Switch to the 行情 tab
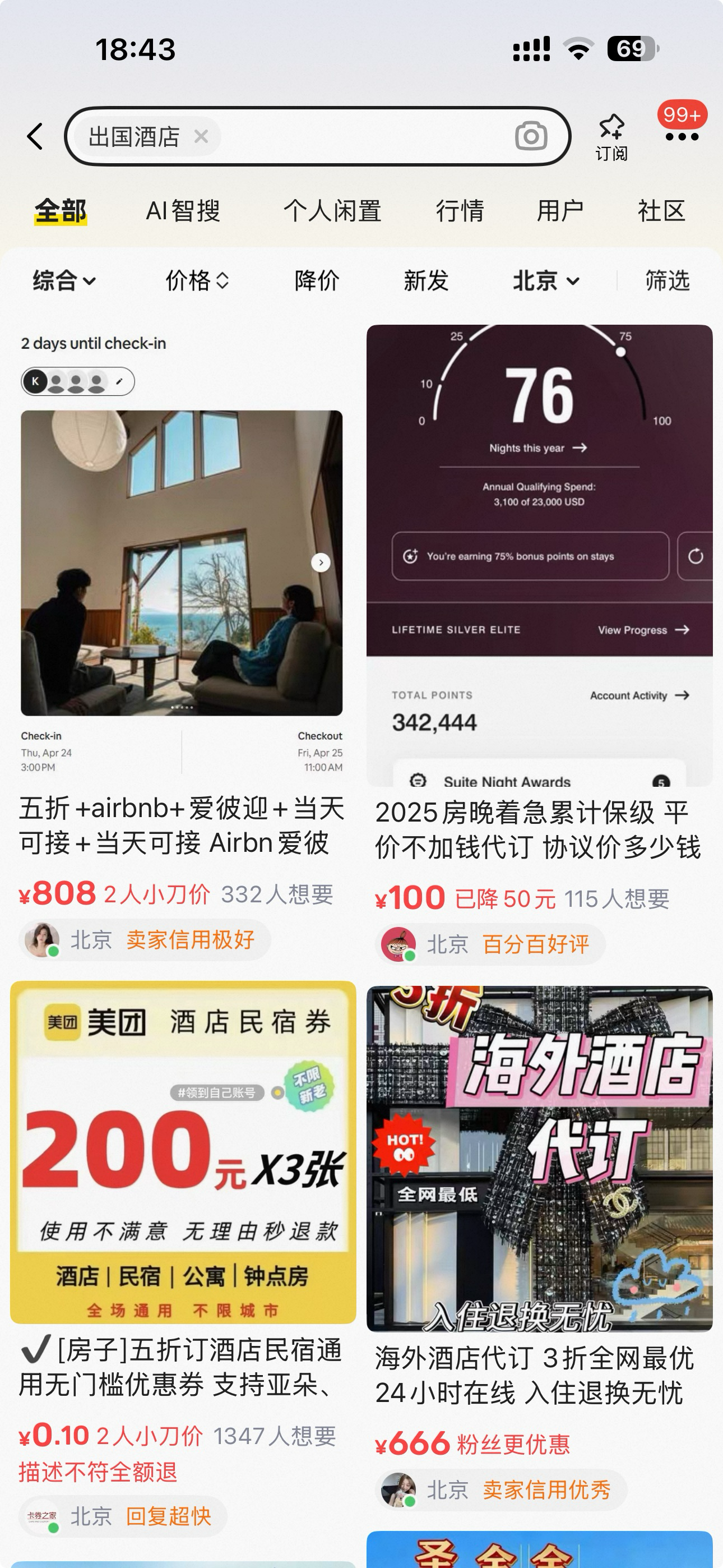The height and width of the screenshot is (1568, 723). (460, 211)
